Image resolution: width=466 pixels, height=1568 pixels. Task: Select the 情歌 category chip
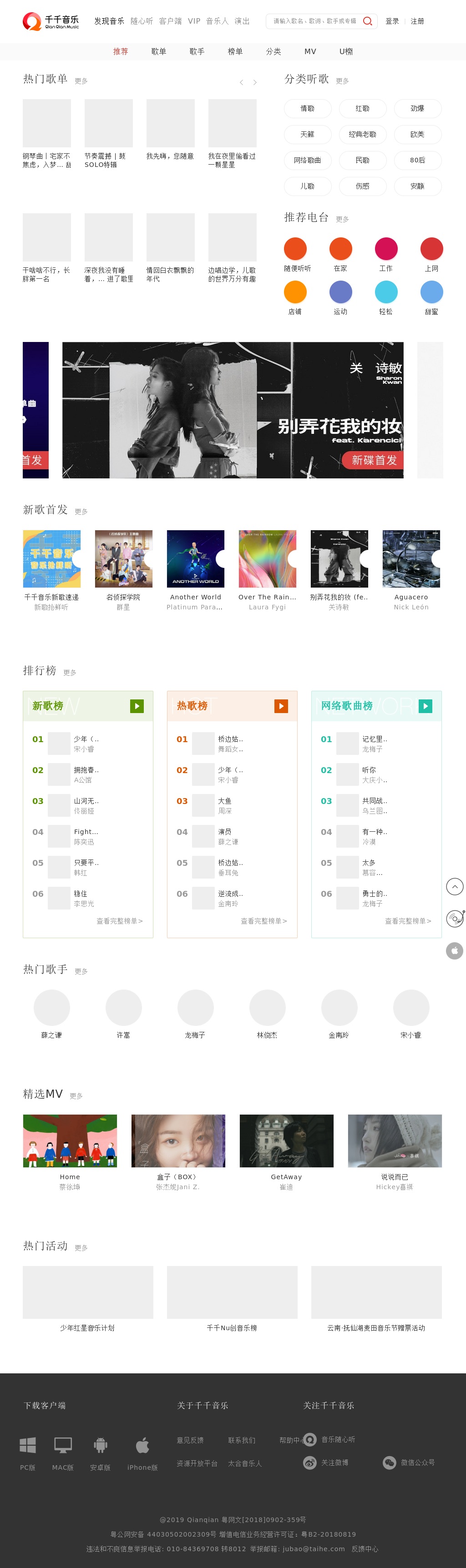coord(307,109)
